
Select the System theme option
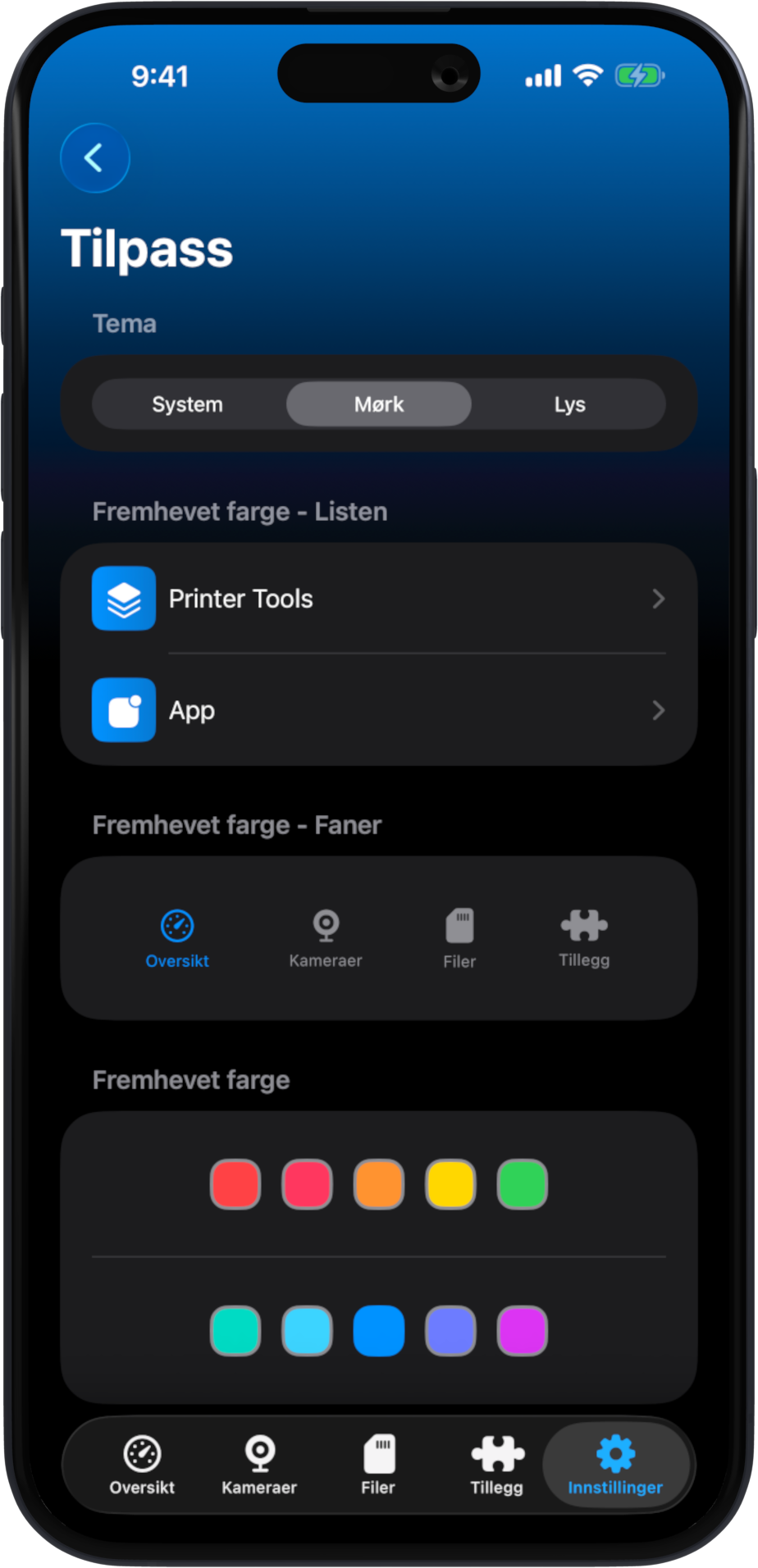[x=188, y=404]
